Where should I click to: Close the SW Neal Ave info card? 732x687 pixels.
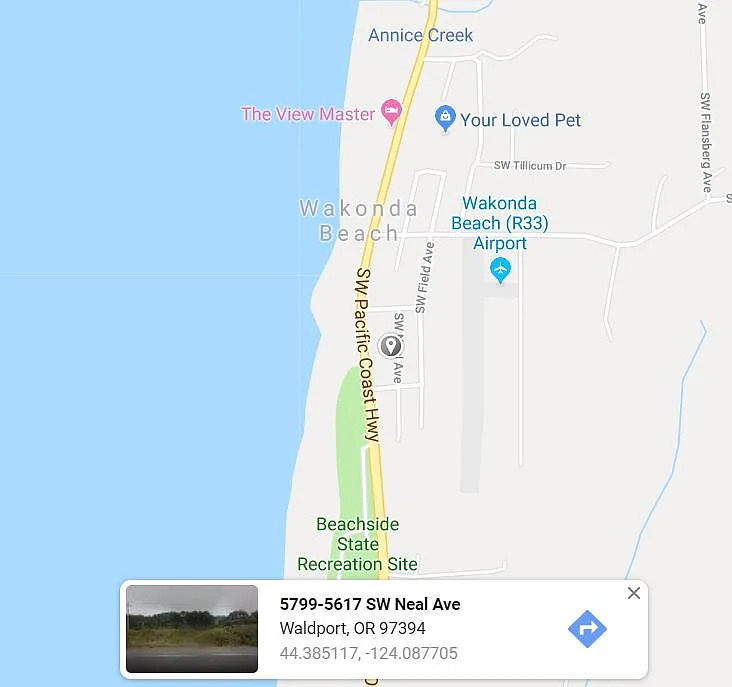click(x=633, y=593)
